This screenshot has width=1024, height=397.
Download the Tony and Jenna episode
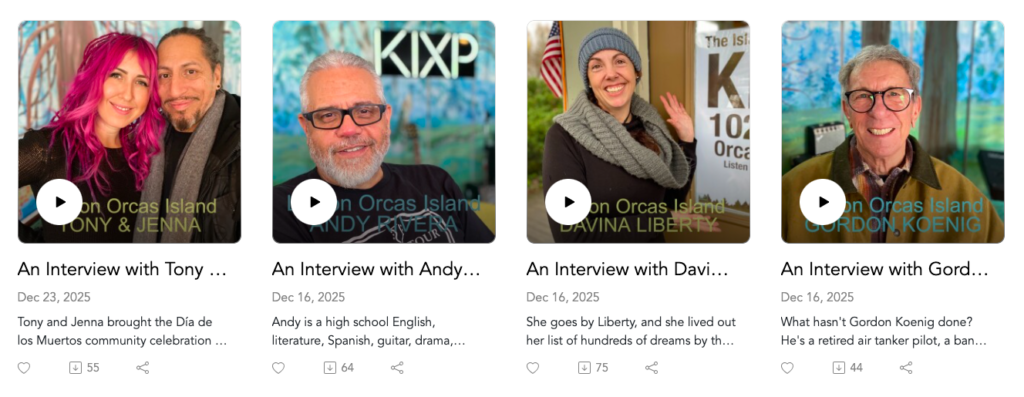click(76, 368)
